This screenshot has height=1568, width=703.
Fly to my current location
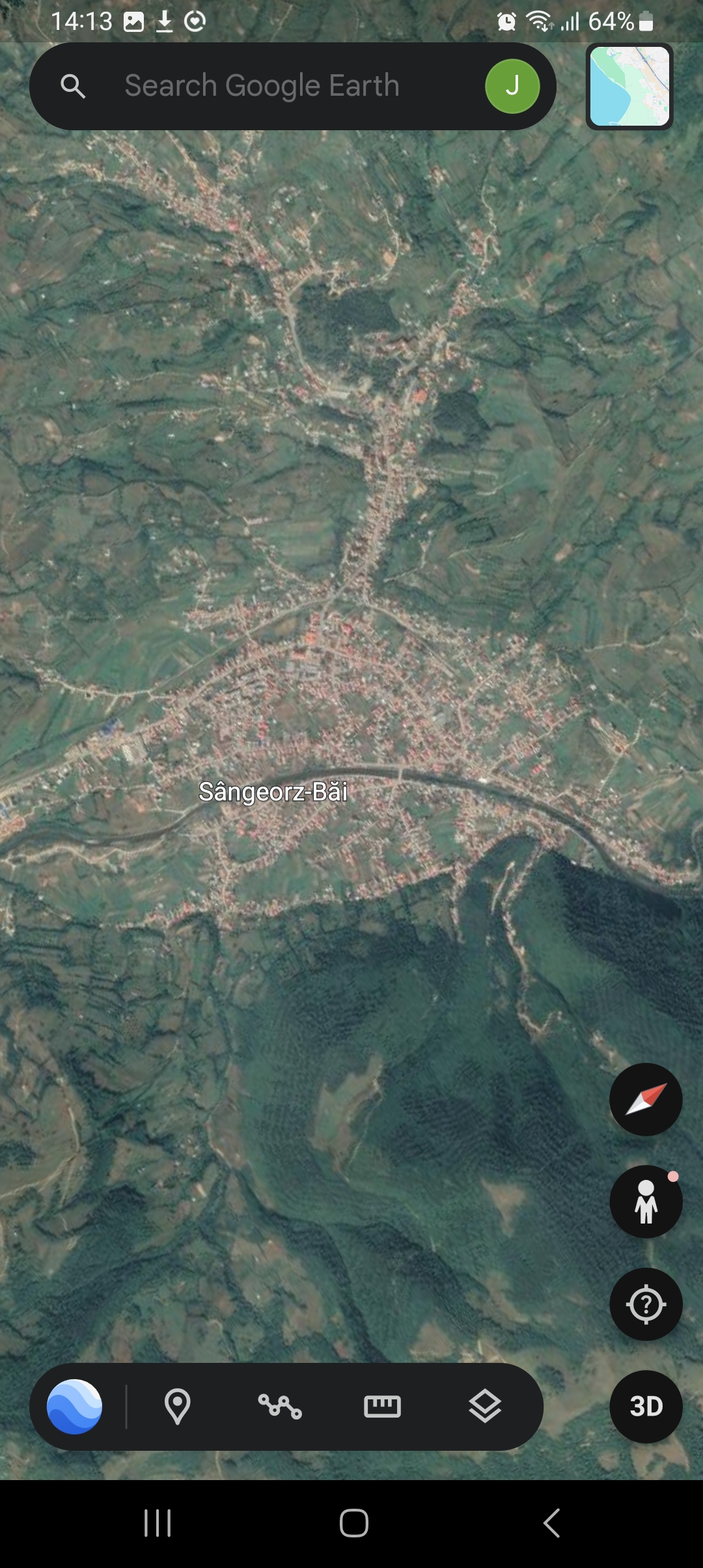646,1304
